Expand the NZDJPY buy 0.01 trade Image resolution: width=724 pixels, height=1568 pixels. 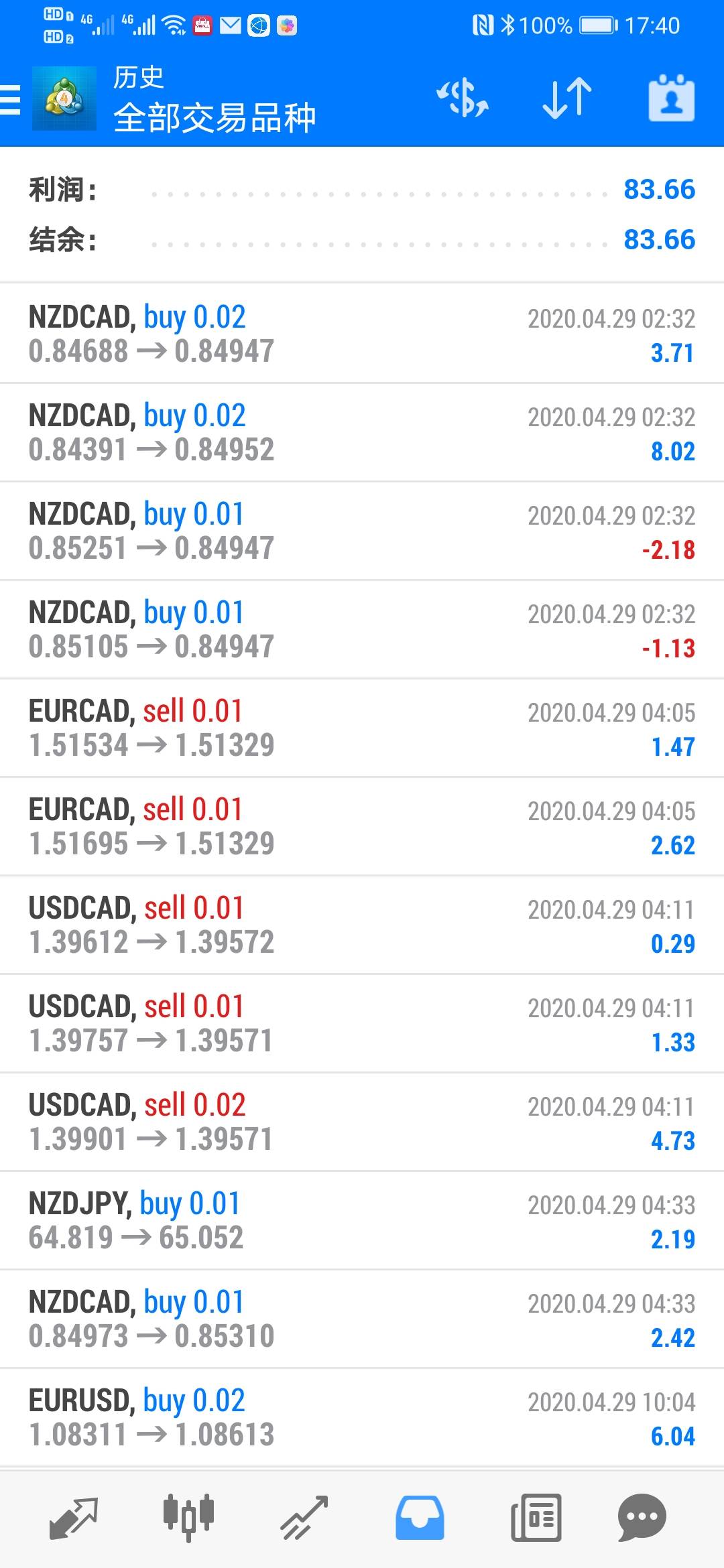(x=362, y=1220)
